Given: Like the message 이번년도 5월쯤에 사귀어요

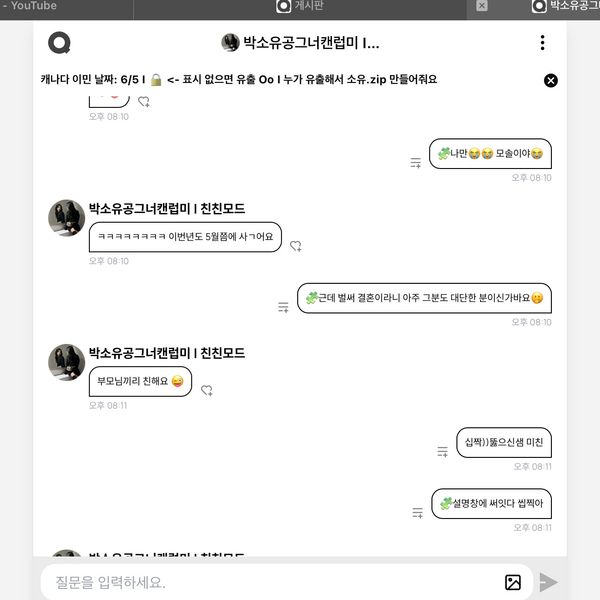Looking at the screenshot, I should click(295, 245).
